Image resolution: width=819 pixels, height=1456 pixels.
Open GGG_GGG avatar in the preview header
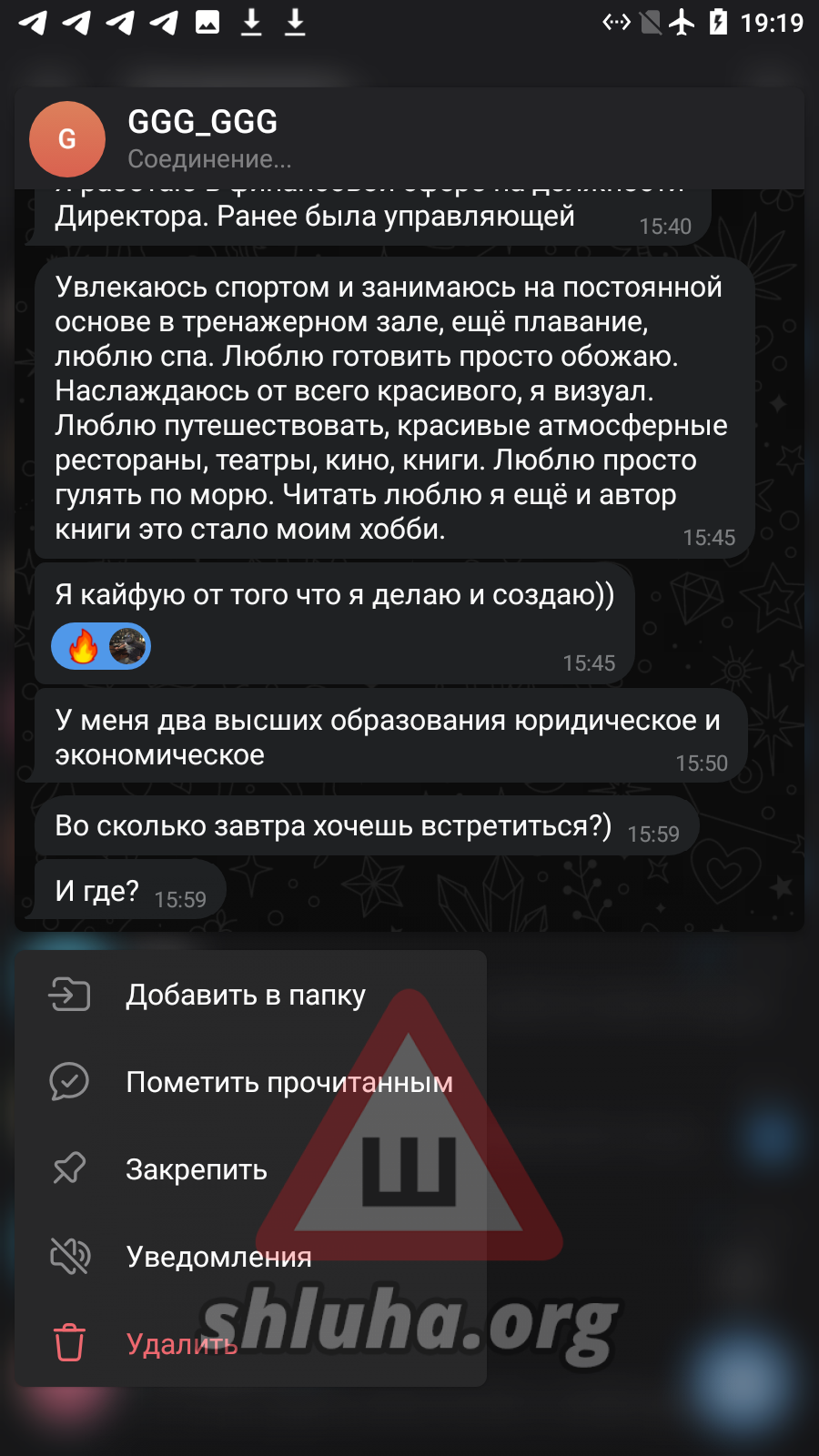[x=67, y=139]
